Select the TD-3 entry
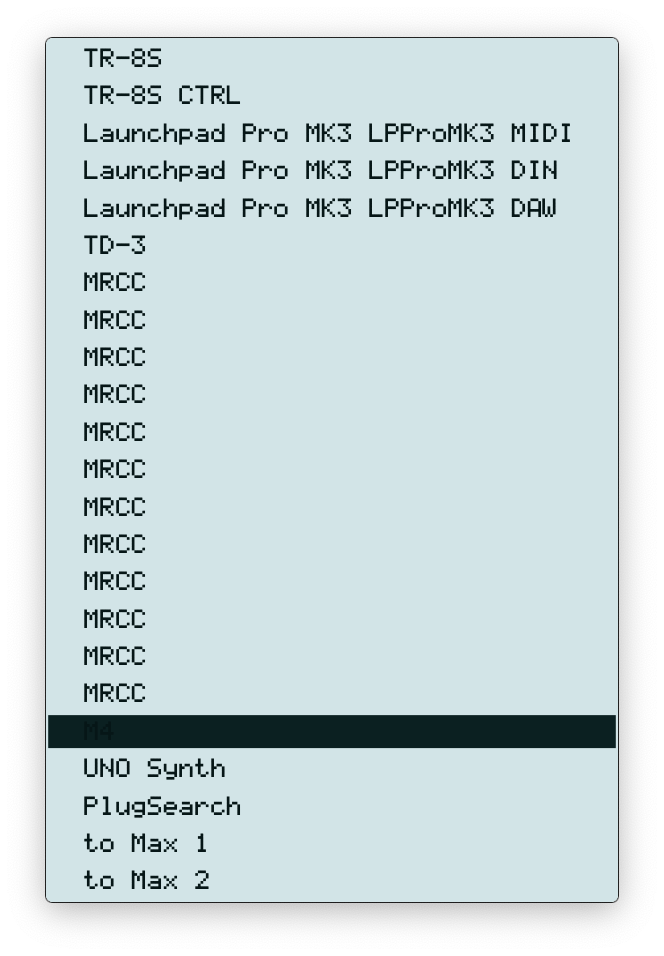 point(114,245)
